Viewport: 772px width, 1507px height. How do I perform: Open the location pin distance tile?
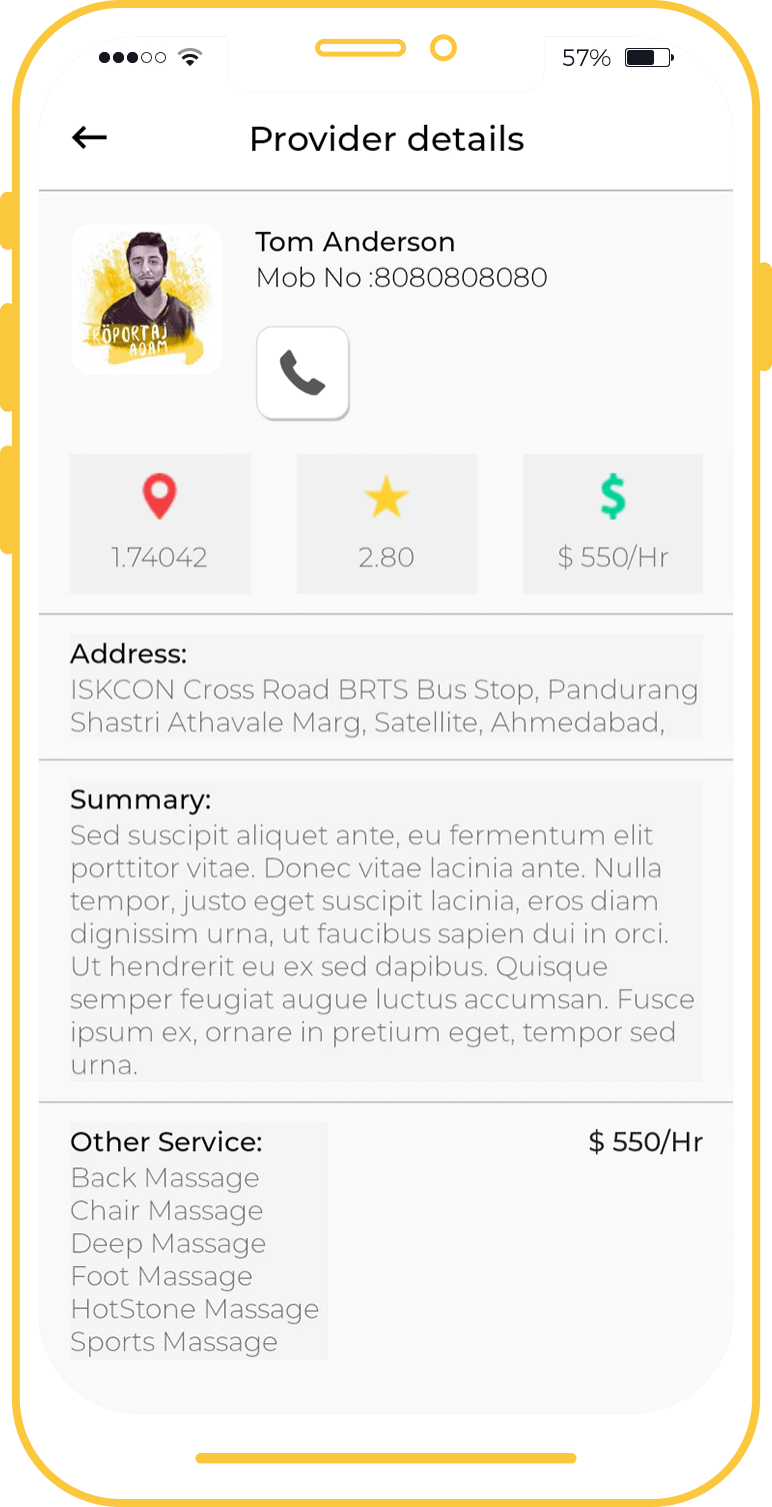point(160,523)
